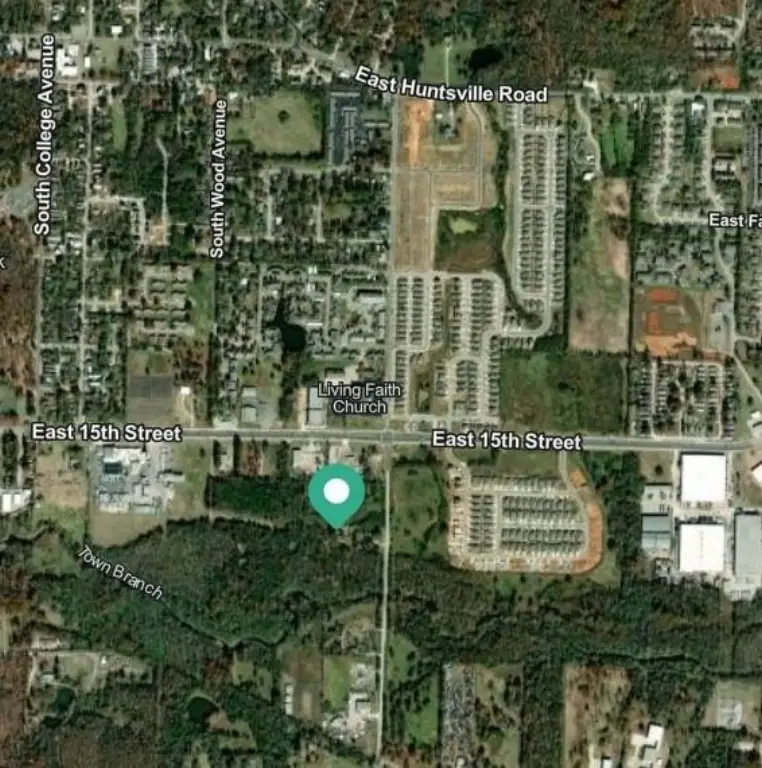
Task: Open the Living Faith Church place label
Action: (x=352, y=398)
